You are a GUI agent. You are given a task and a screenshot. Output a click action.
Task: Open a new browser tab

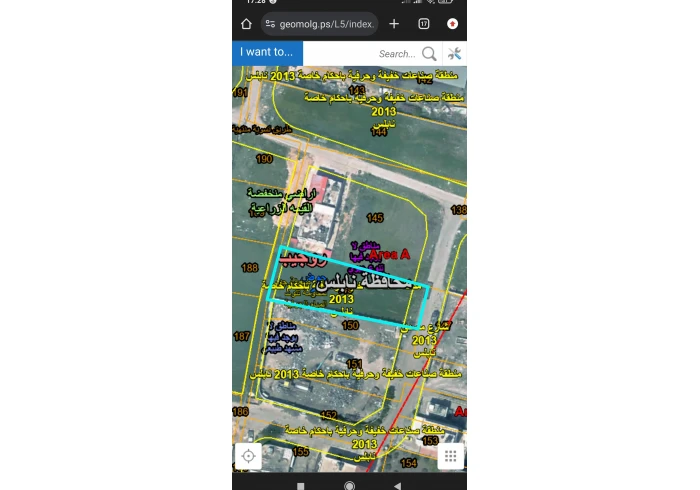(x=394, y=23)
